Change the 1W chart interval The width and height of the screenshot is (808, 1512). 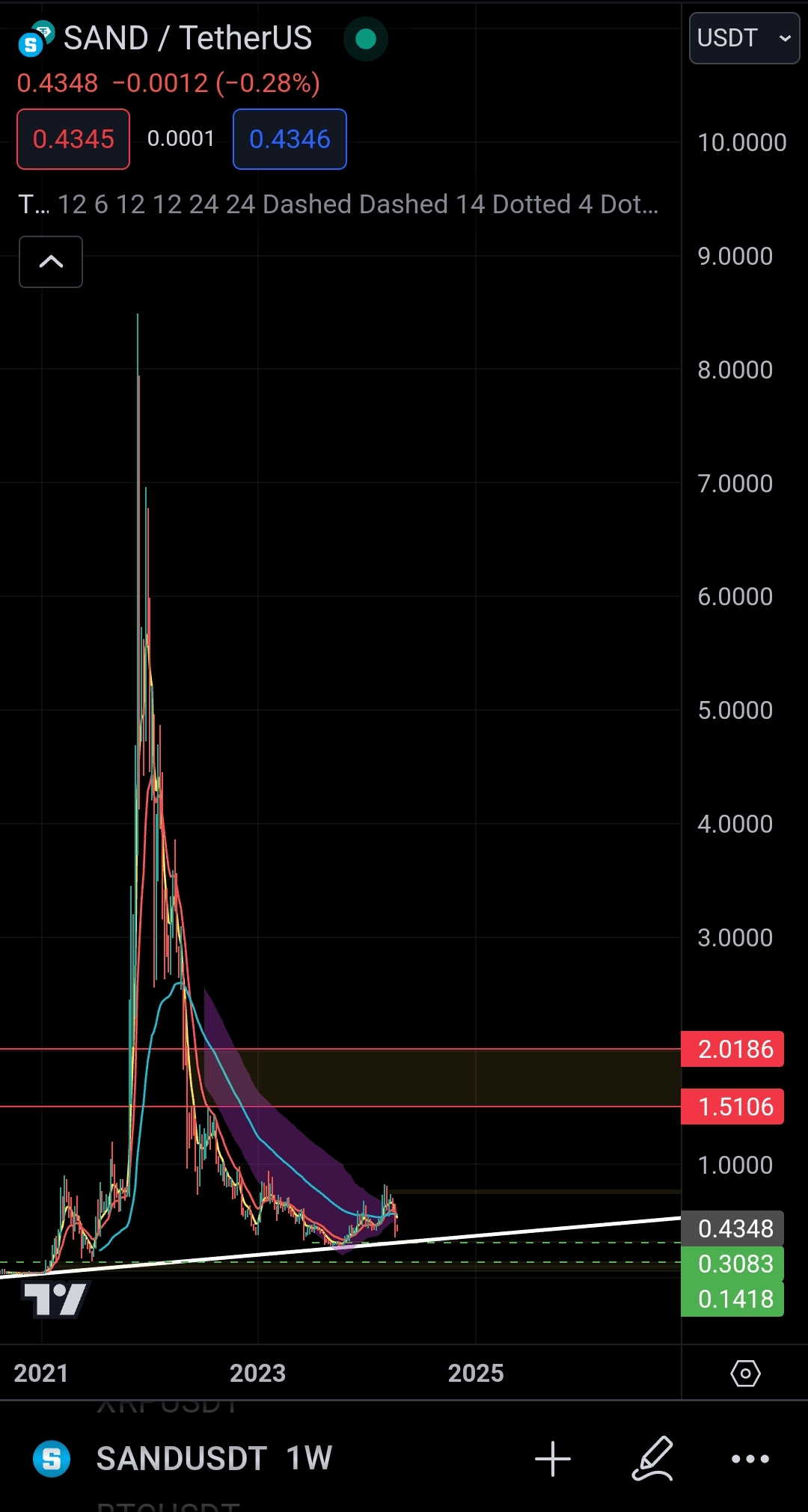coord(309,1458)
